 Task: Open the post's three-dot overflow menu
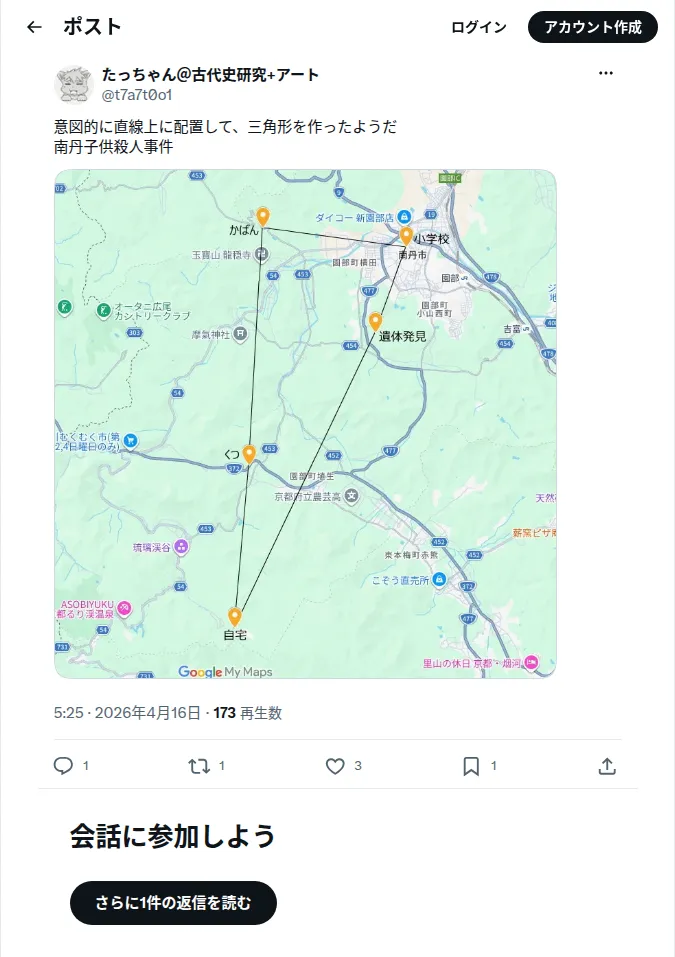coord(605,73)
